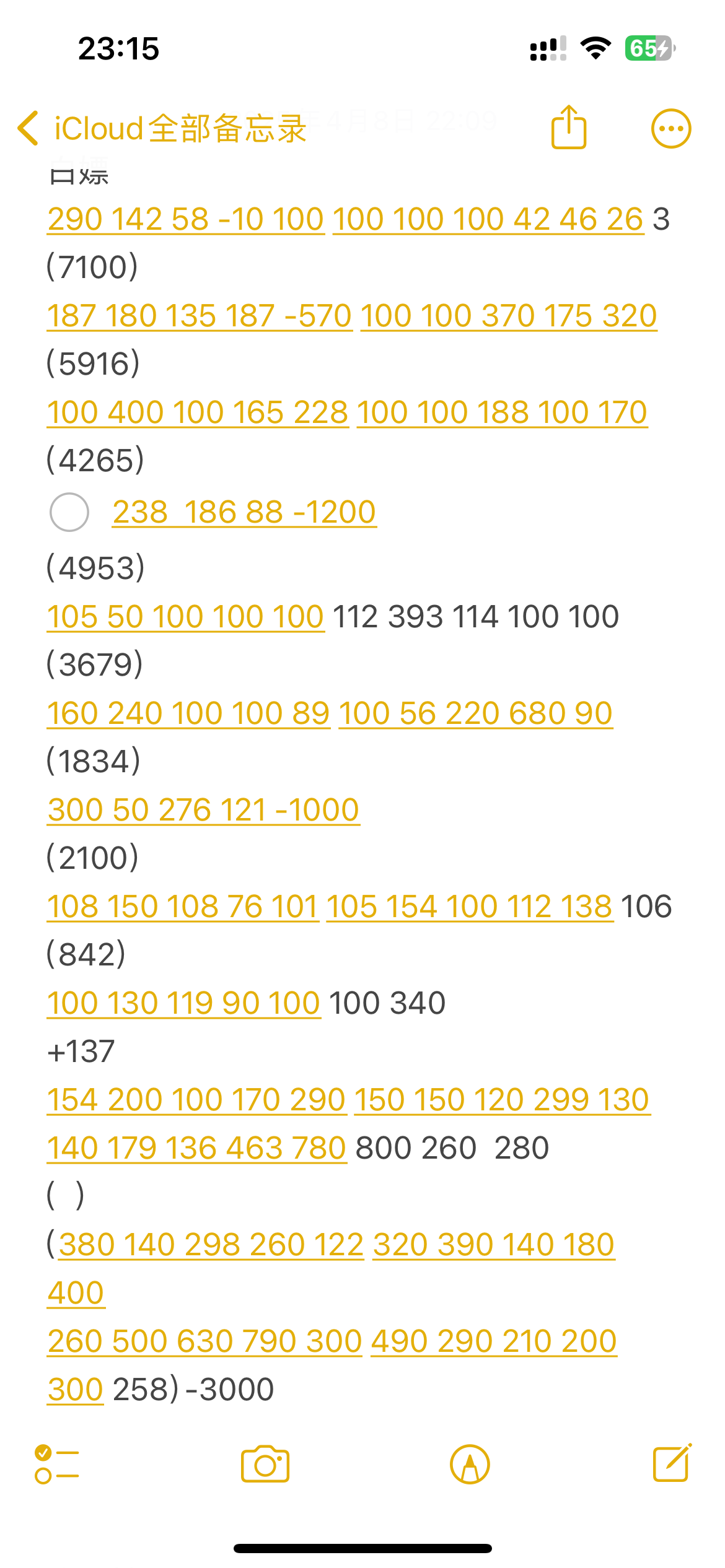This screenshot has height=1568, width=725.
Task: Tap the linked number 140 179 136 463 780
Action: tap(196, 1148)
